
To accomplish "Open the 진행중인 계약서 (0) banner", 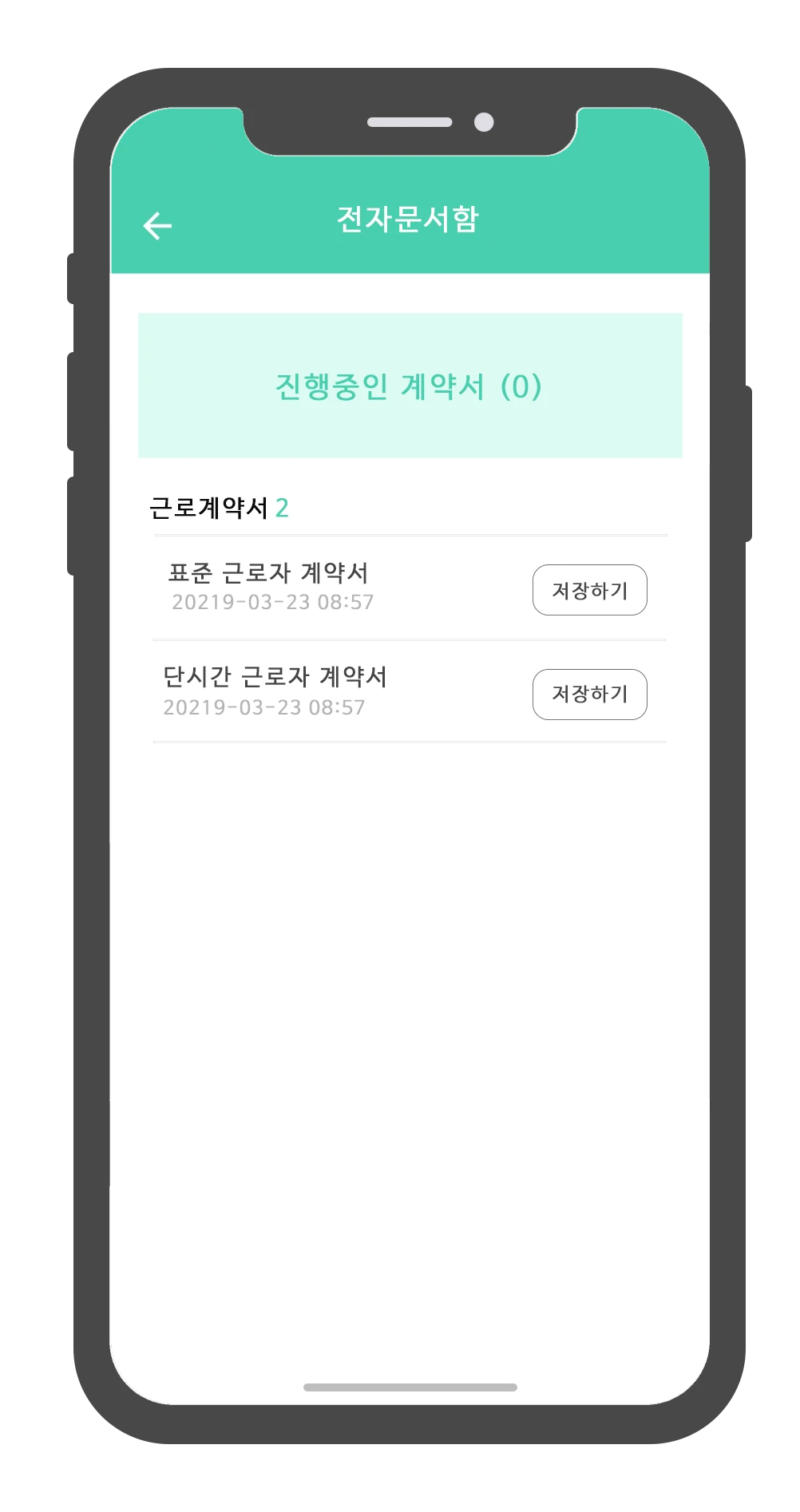I will point(410,386).
